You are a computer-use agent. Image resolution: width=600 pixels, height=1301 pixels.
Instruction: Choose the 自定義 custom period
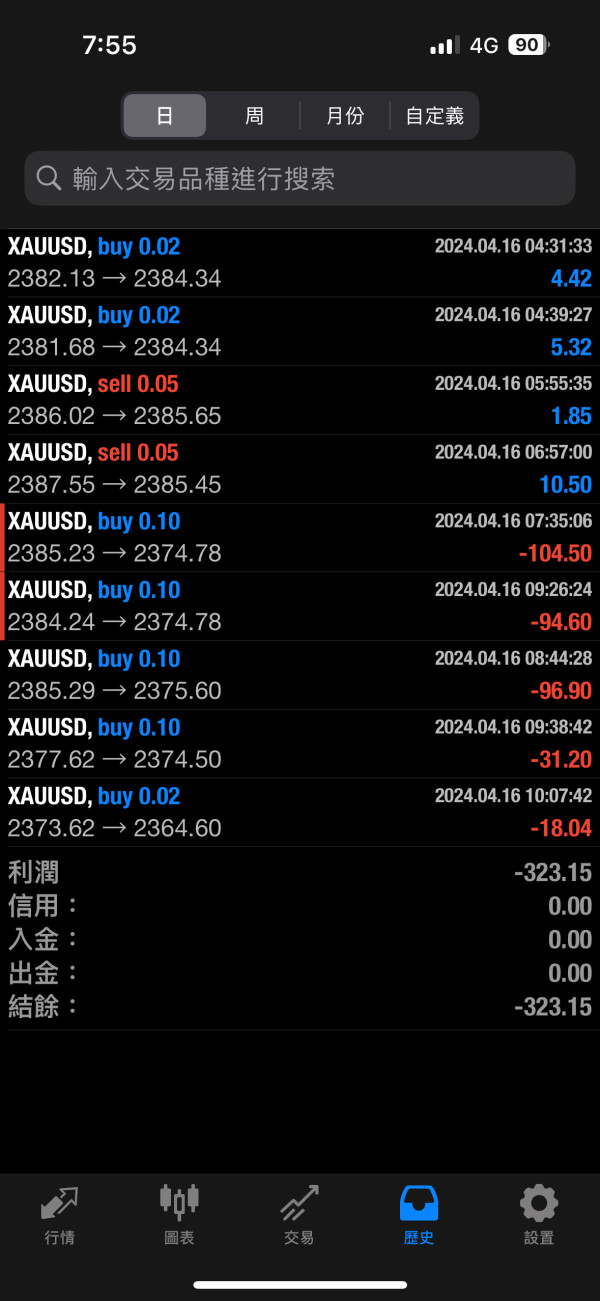point(434,116)
